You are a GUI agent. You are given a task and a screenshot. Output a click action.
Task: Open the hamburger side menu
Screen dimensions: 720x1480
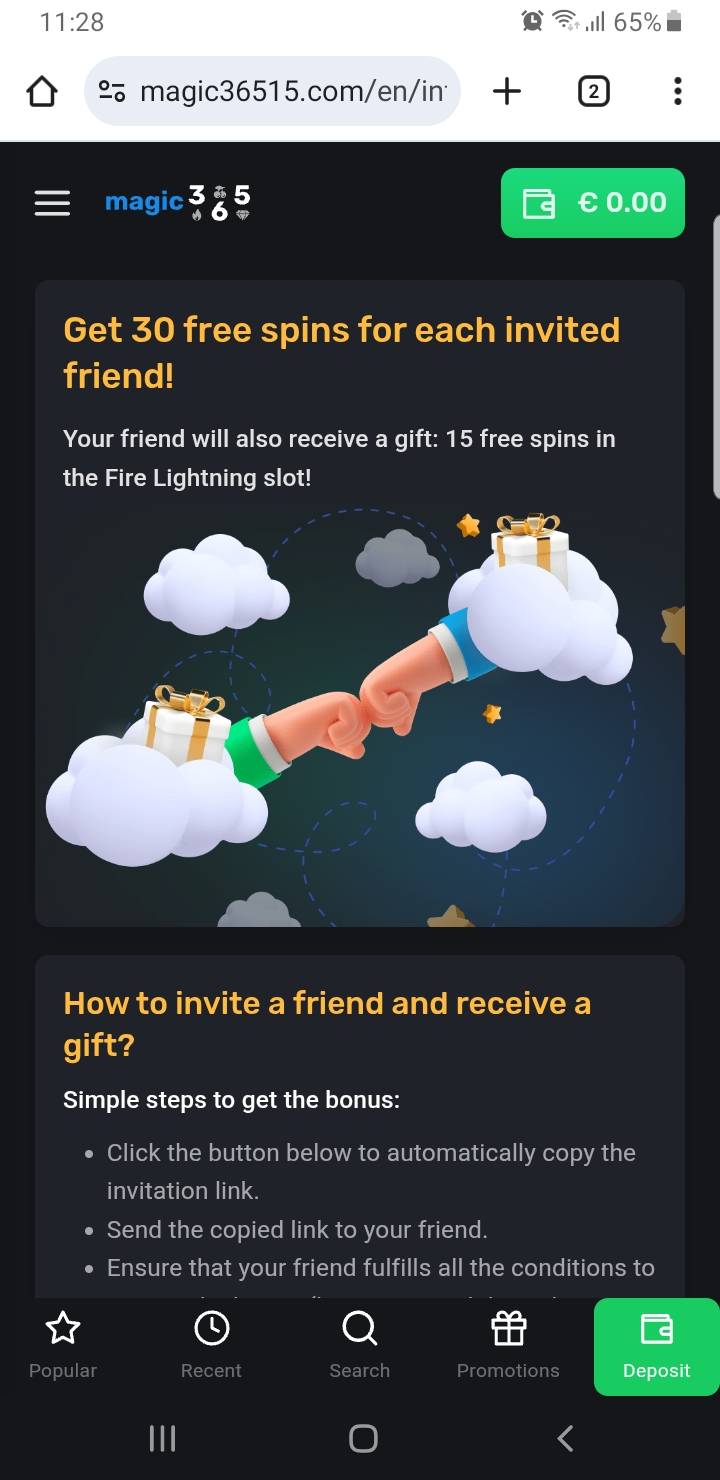tap(53, 203)
